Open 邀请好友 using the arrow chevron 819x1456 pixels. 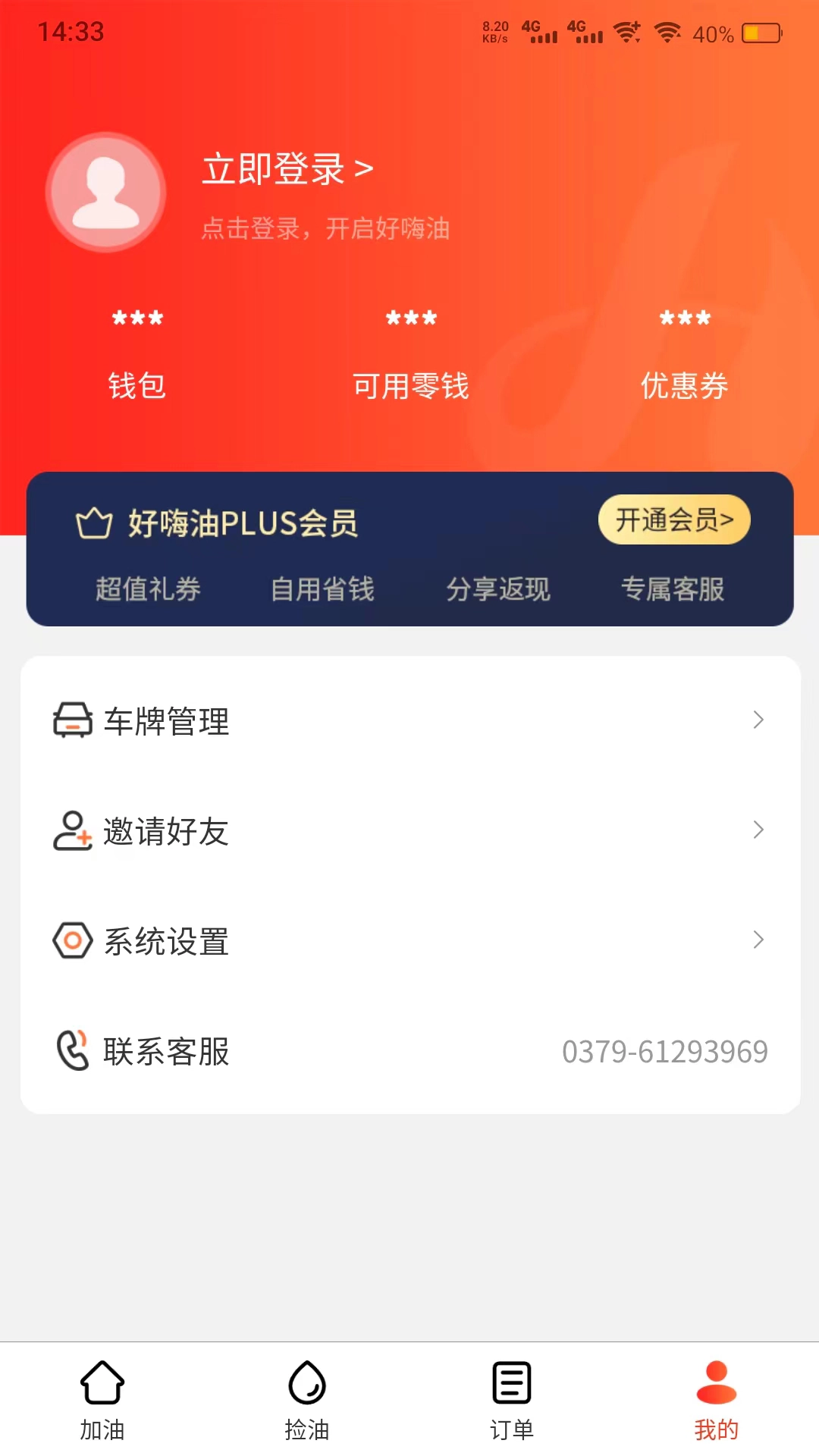(x=758, y=831)
